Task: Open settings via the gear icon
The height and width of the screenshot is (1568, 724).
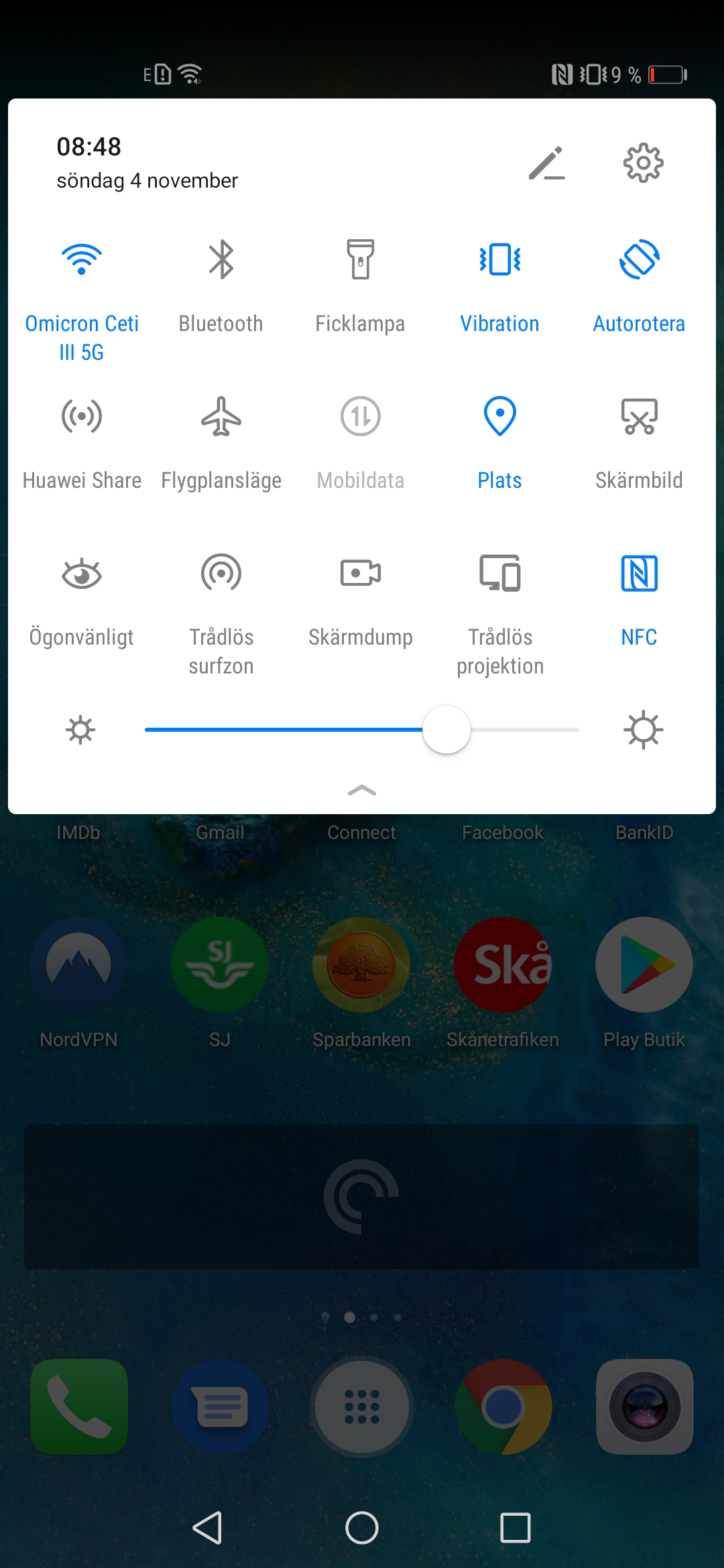Action: [643, 163]
